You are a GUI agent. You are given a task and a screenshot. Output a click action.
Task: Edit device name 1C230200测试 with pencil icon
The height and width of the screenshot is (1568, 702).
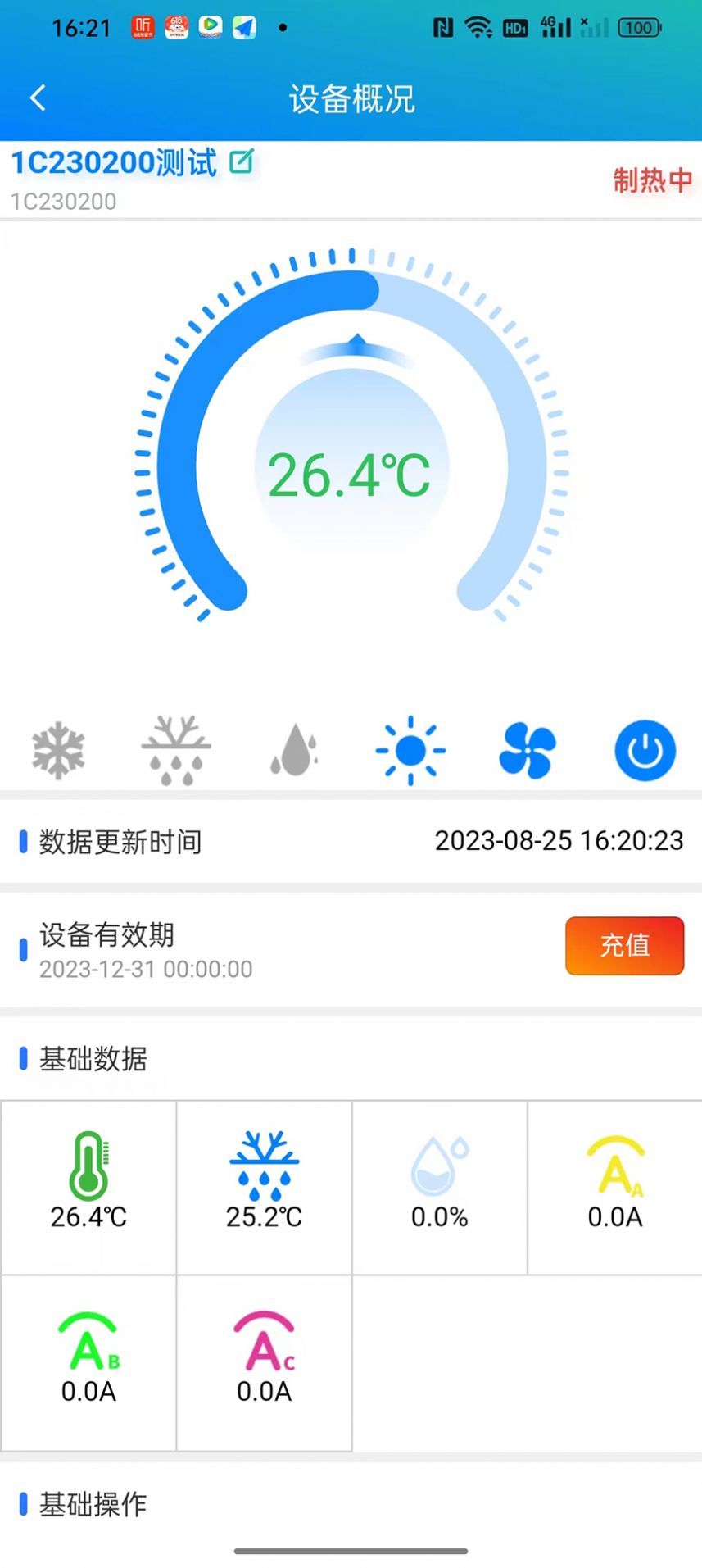pos(241,163)
